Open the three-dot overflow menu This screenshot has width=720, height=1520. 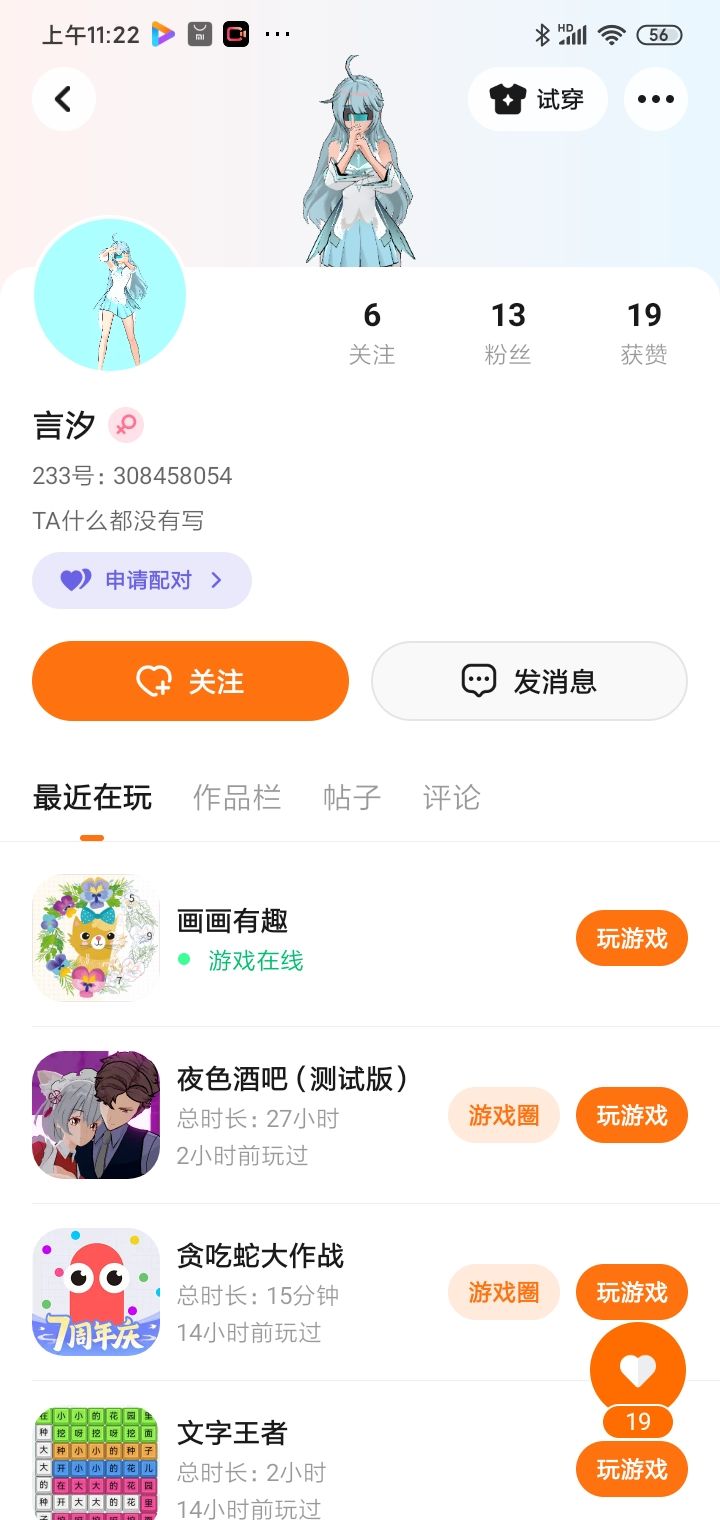pyautogui.click(x=655, y=99)
